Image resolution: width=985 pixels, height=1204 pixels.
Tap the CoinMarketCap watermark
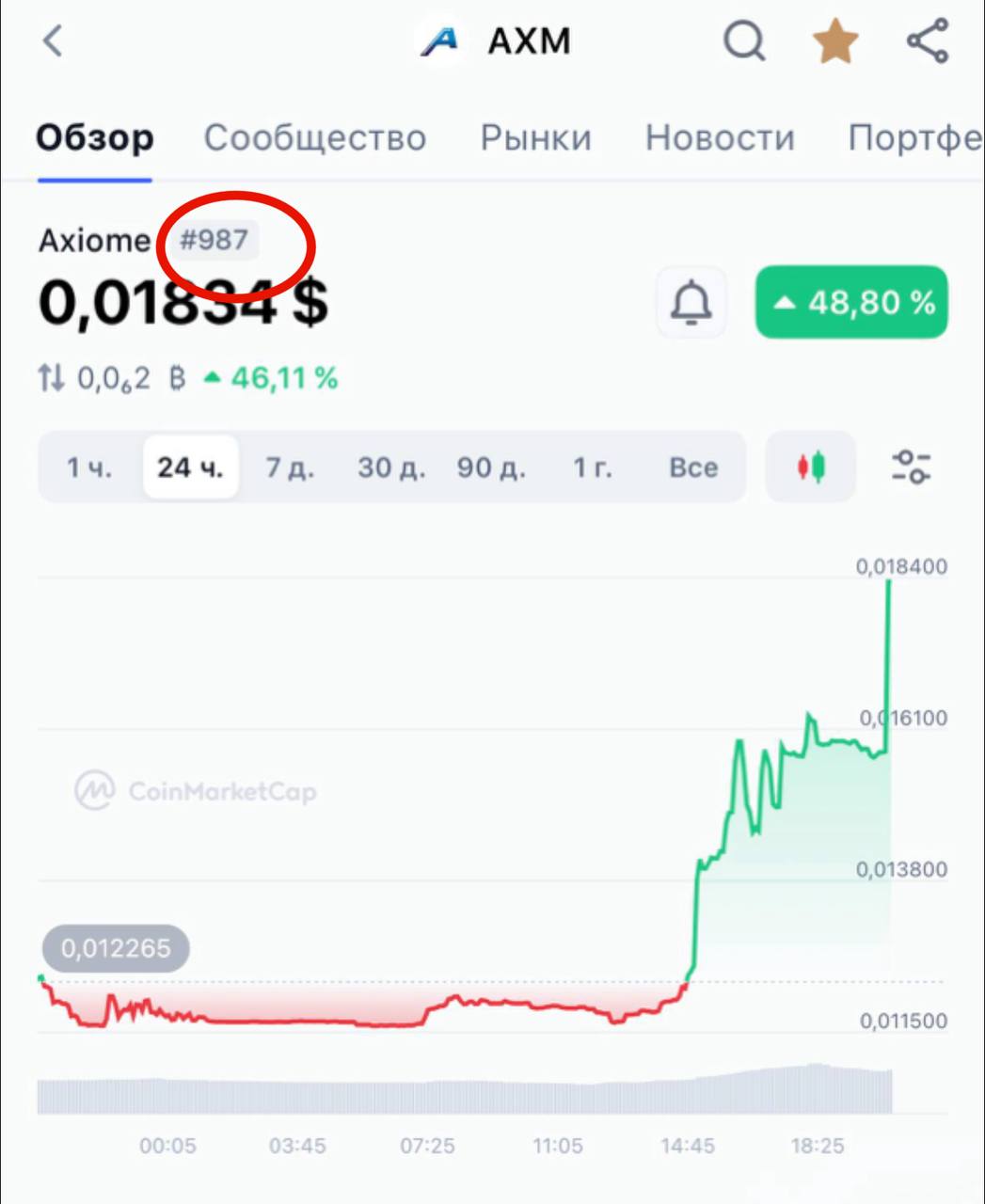click(x=195, y=791)
